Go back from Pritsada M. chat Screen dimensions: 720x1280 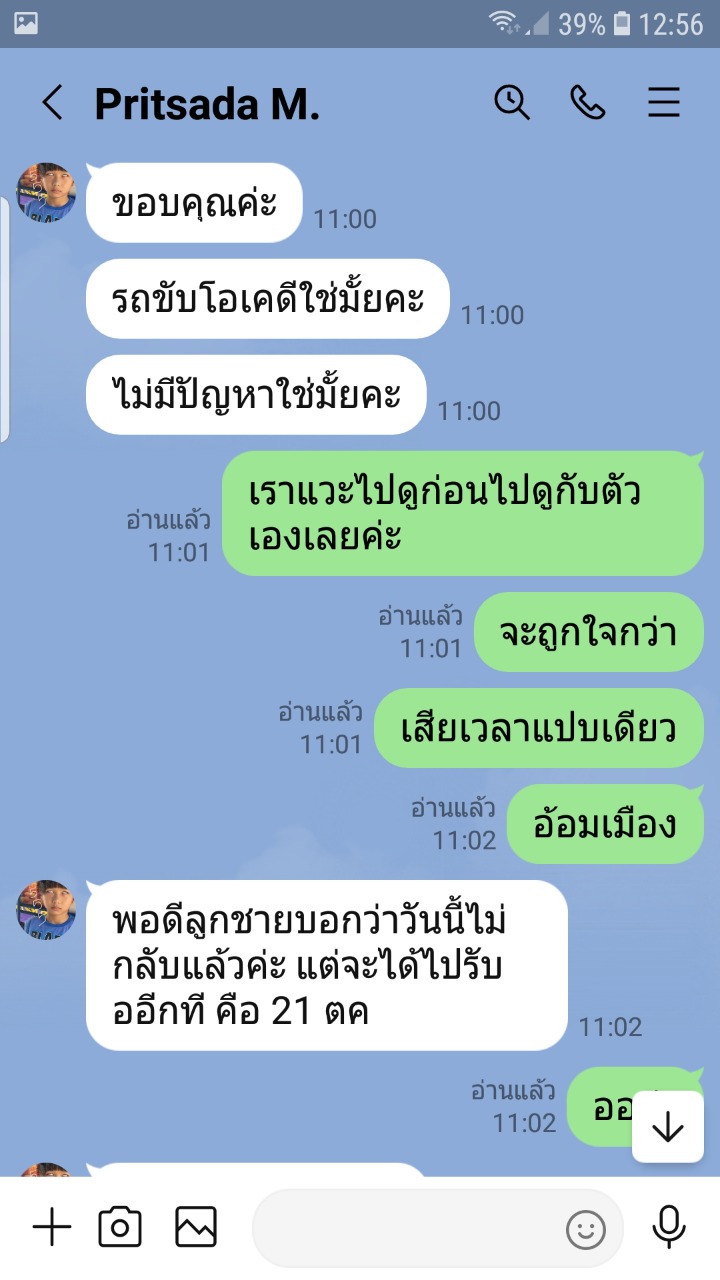click(x=52, y=103)
